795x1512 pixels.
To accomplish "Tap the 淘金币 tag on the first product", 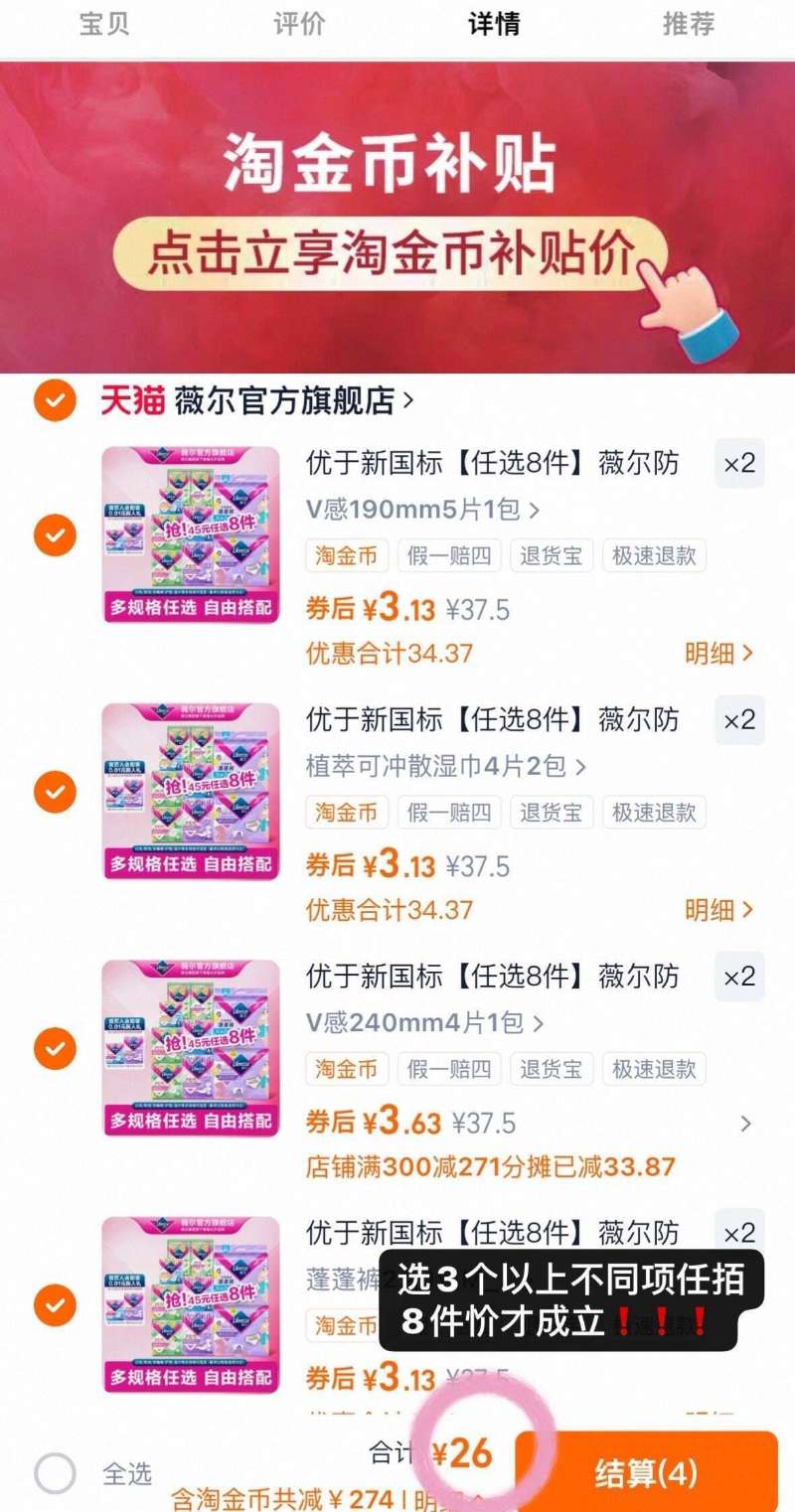I will [x=346, y=555].
